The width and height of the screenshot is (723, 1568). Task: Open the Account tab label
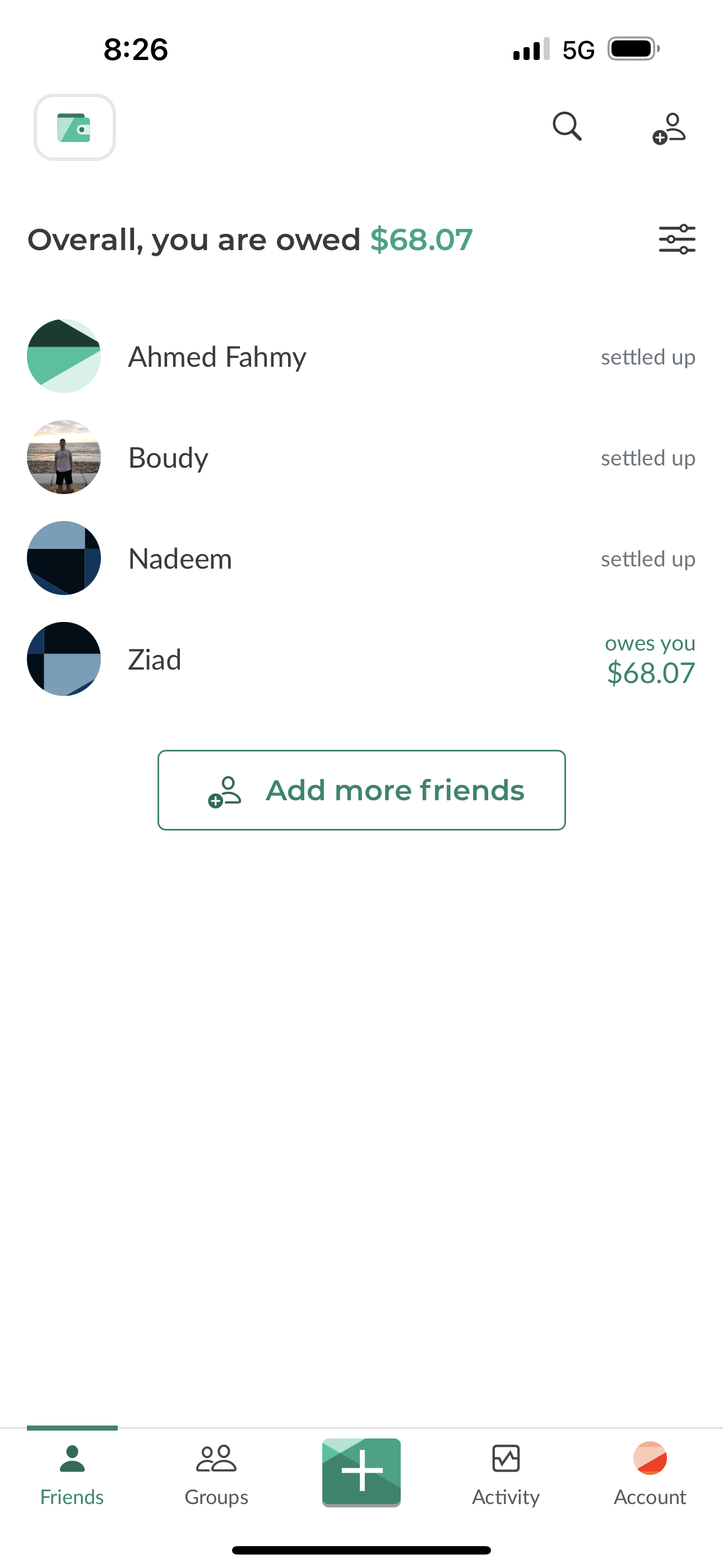(650, 1497)
